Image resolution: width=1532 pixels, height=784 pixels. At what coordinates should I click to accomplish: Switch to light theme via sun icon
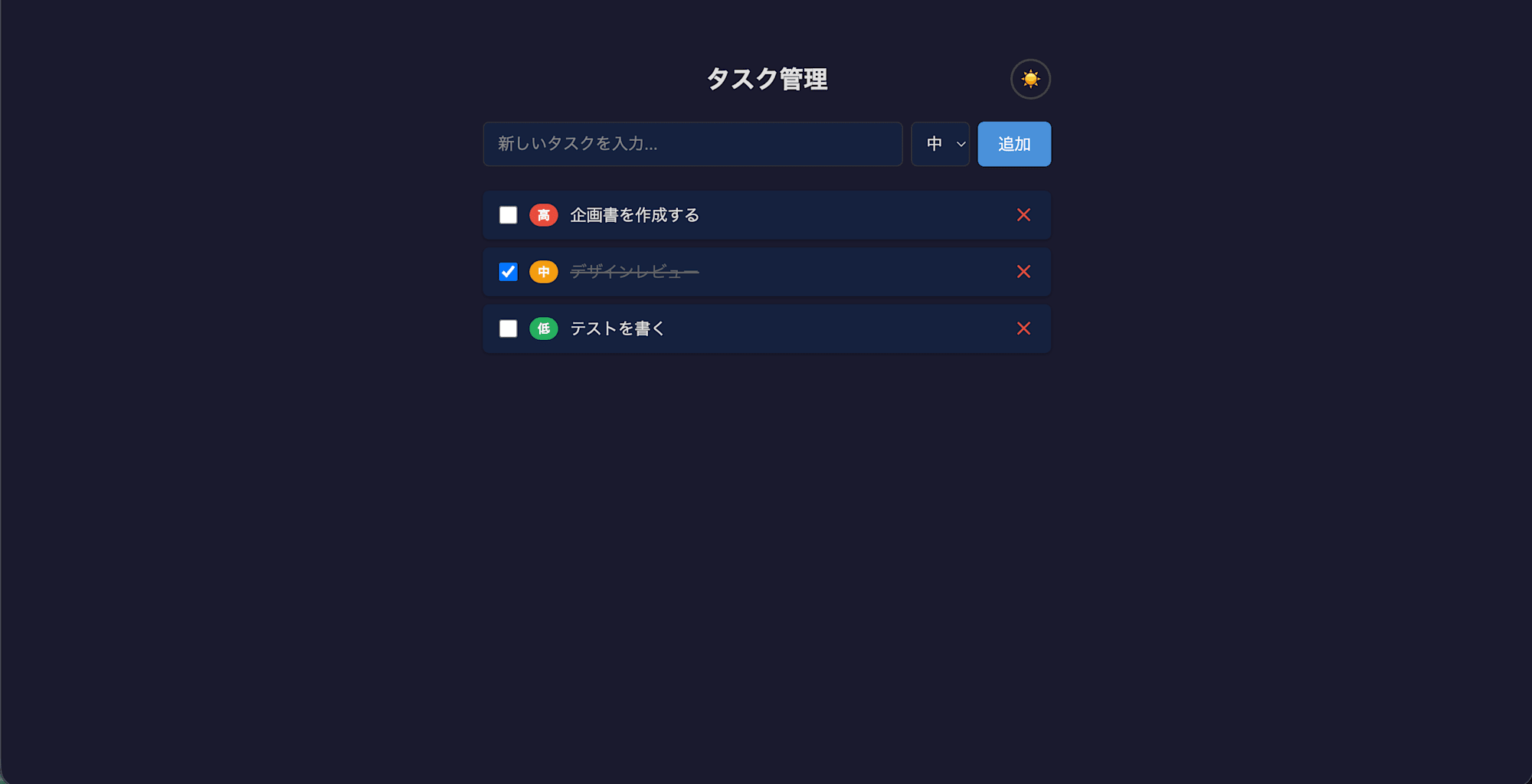[1030, 79]
